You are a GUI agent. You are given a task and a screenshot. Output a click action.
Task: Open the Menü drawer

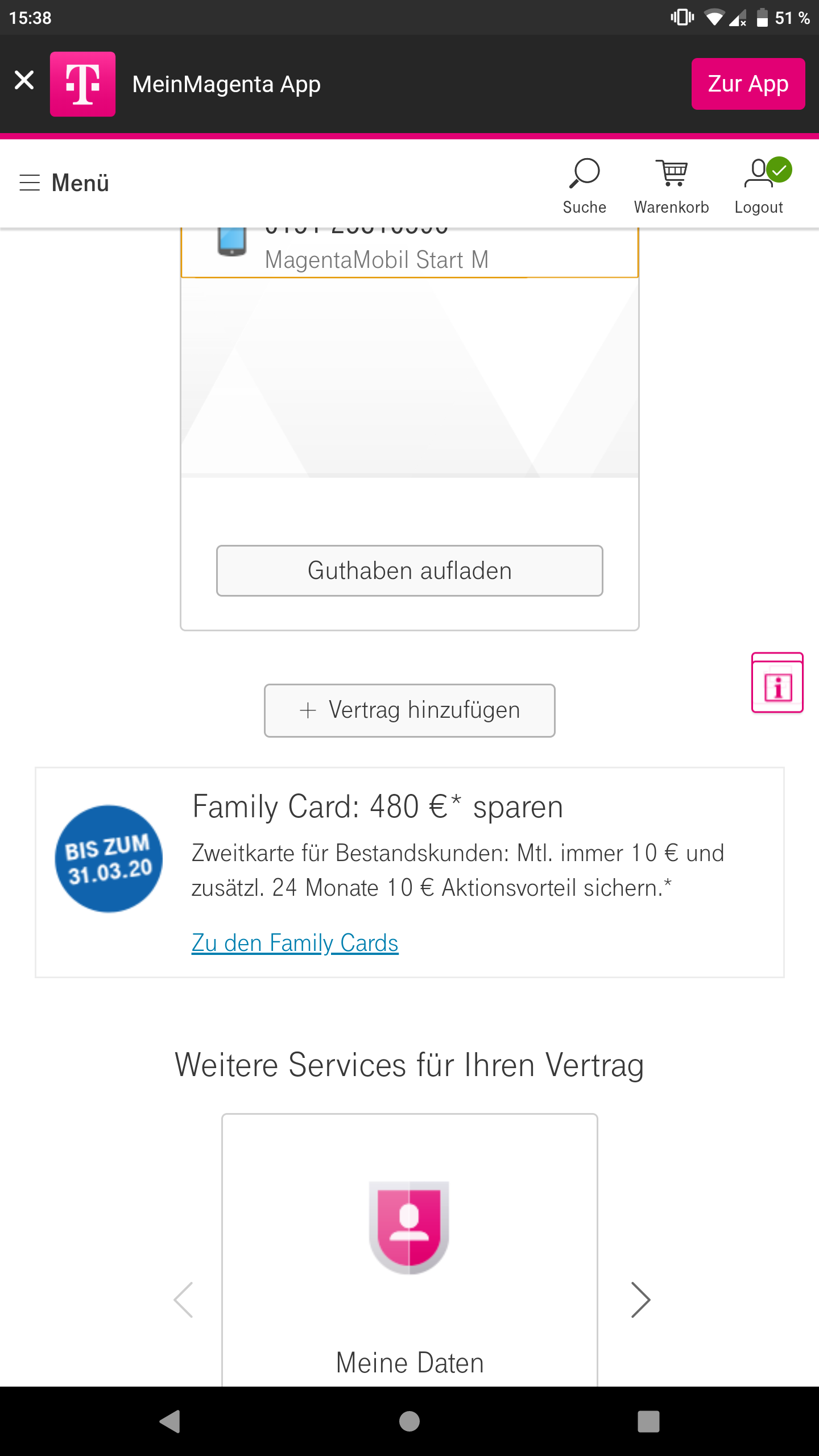coord(64,183)
